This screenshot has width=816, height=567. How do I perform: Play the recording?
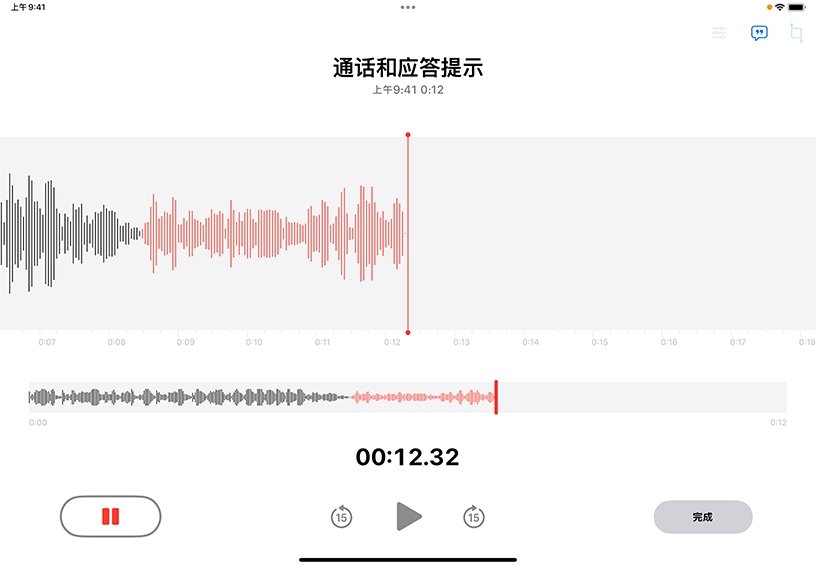(408, 516)
